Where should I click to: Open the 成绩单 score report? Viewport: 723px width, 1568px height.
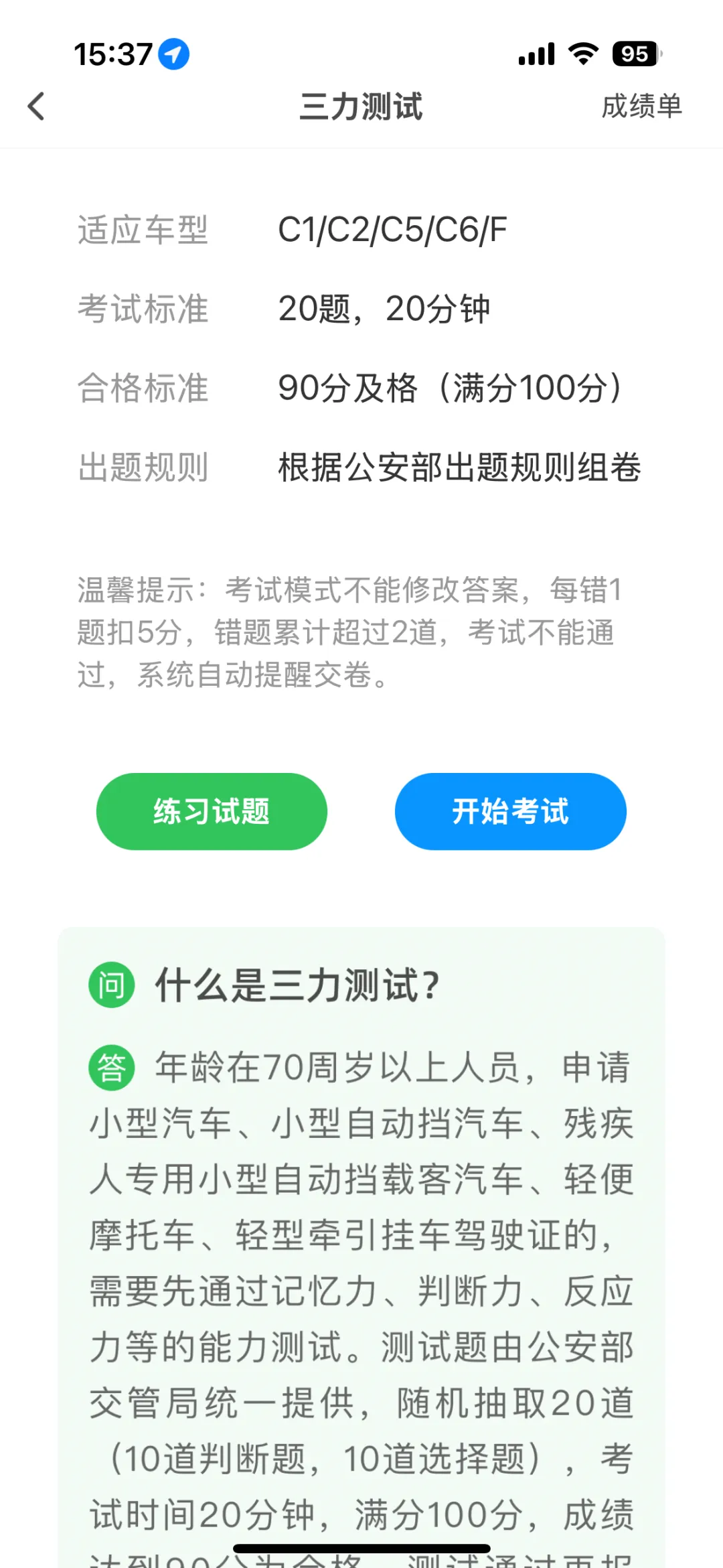641,106
